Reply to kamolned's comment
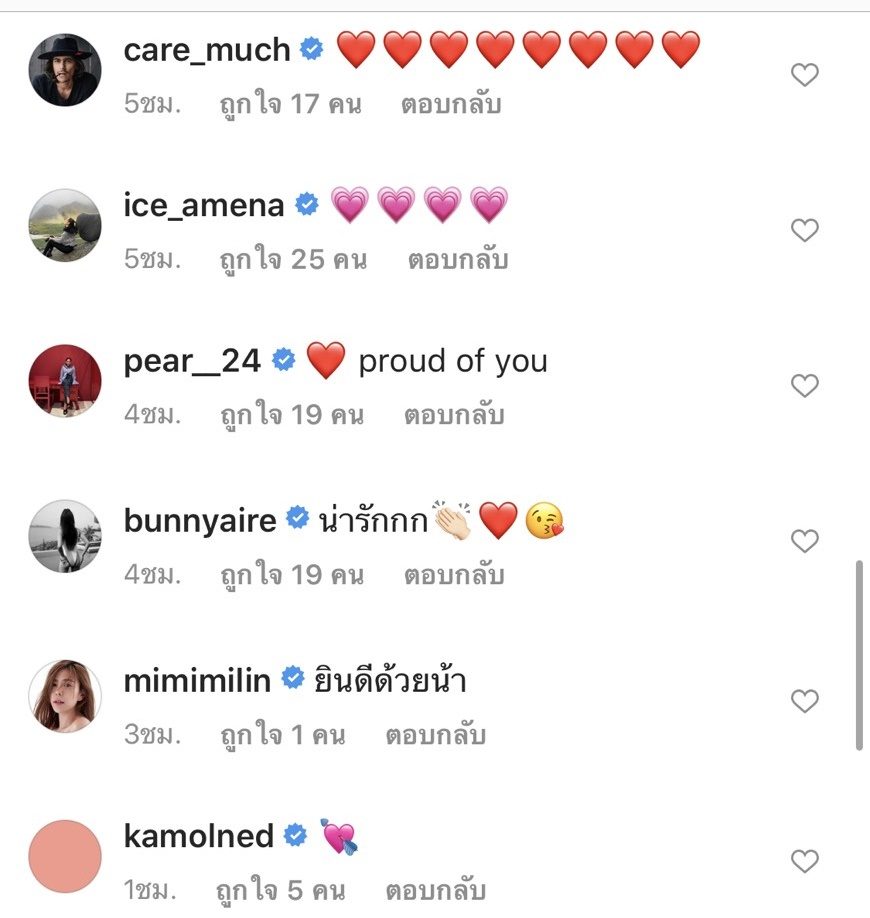 pos(436,890)
